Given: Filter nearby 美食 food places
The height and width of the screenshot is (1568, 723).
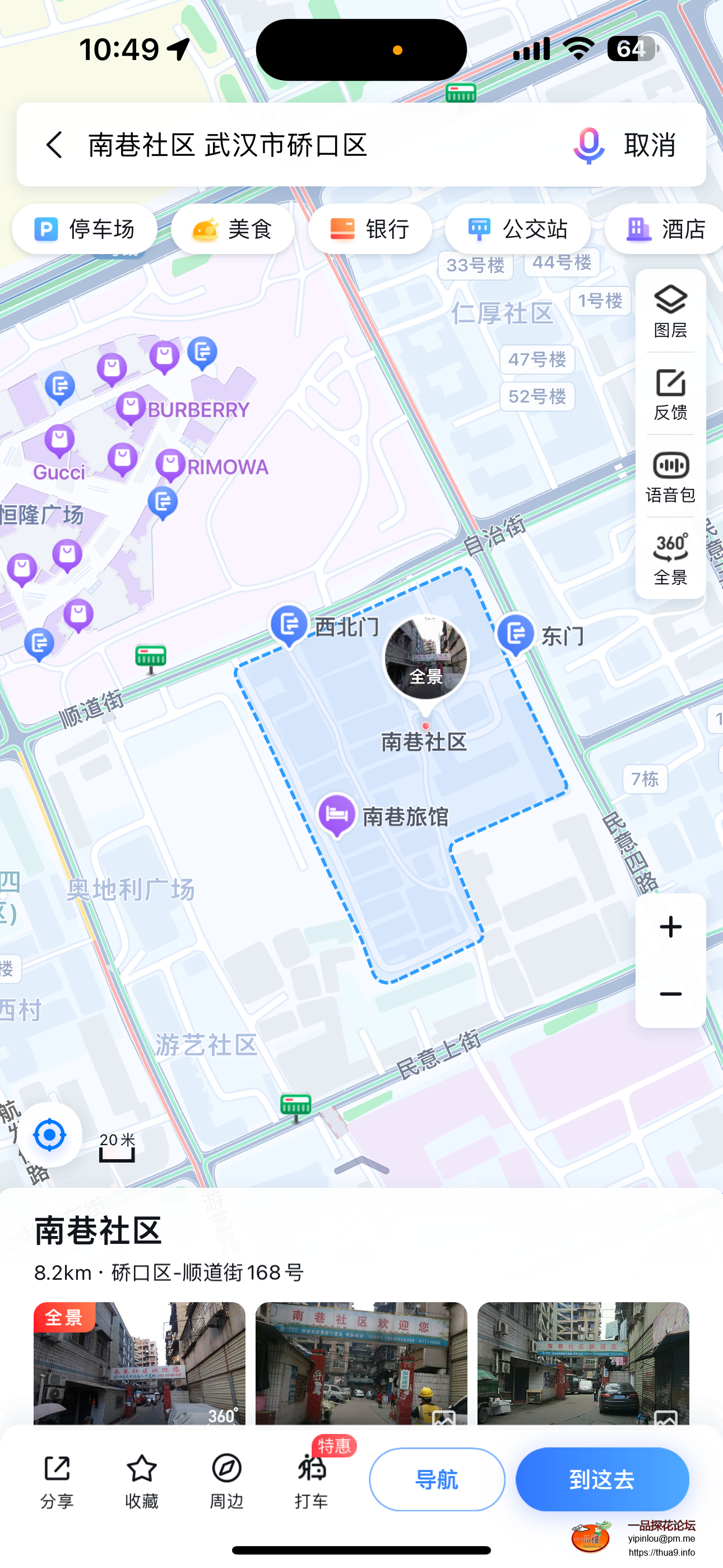Looking at the screenshot, I should [233, 229].
